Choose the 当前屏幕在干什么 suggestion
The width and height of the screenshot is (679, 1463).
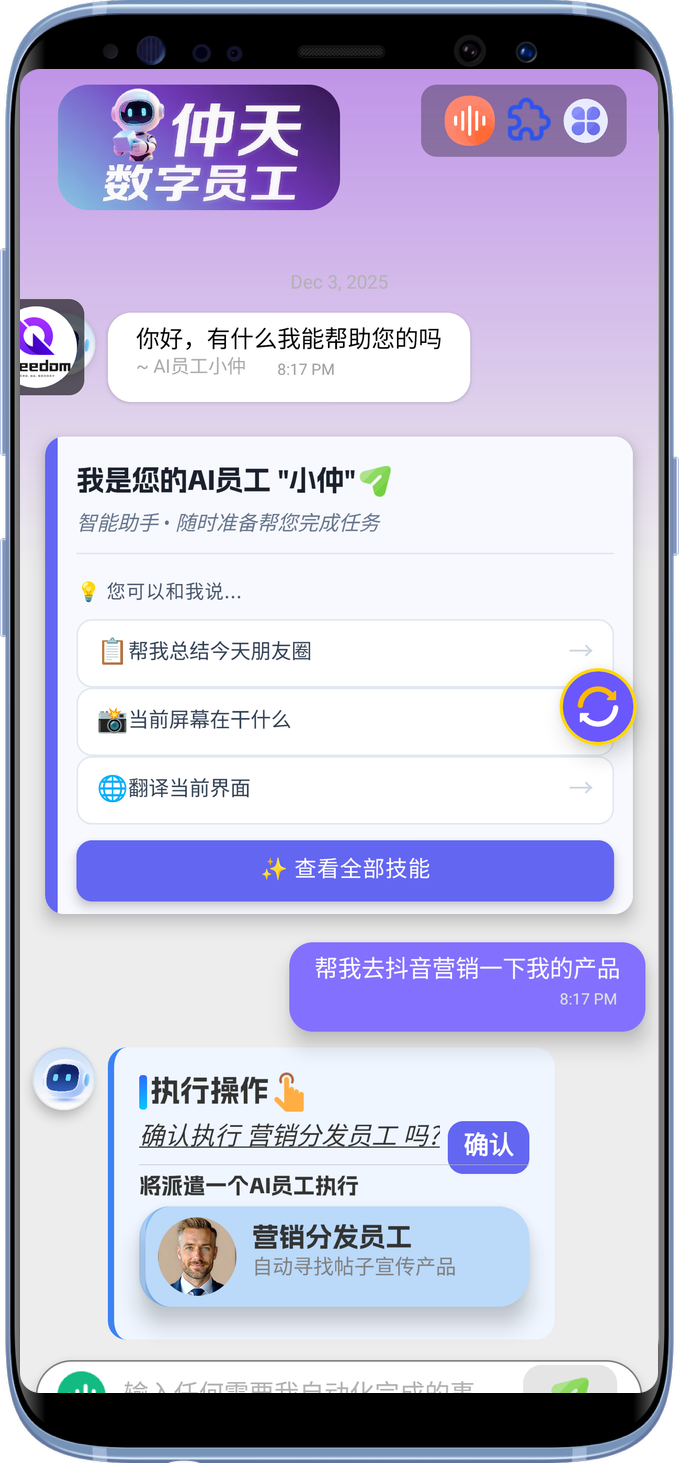coord(320,720)
